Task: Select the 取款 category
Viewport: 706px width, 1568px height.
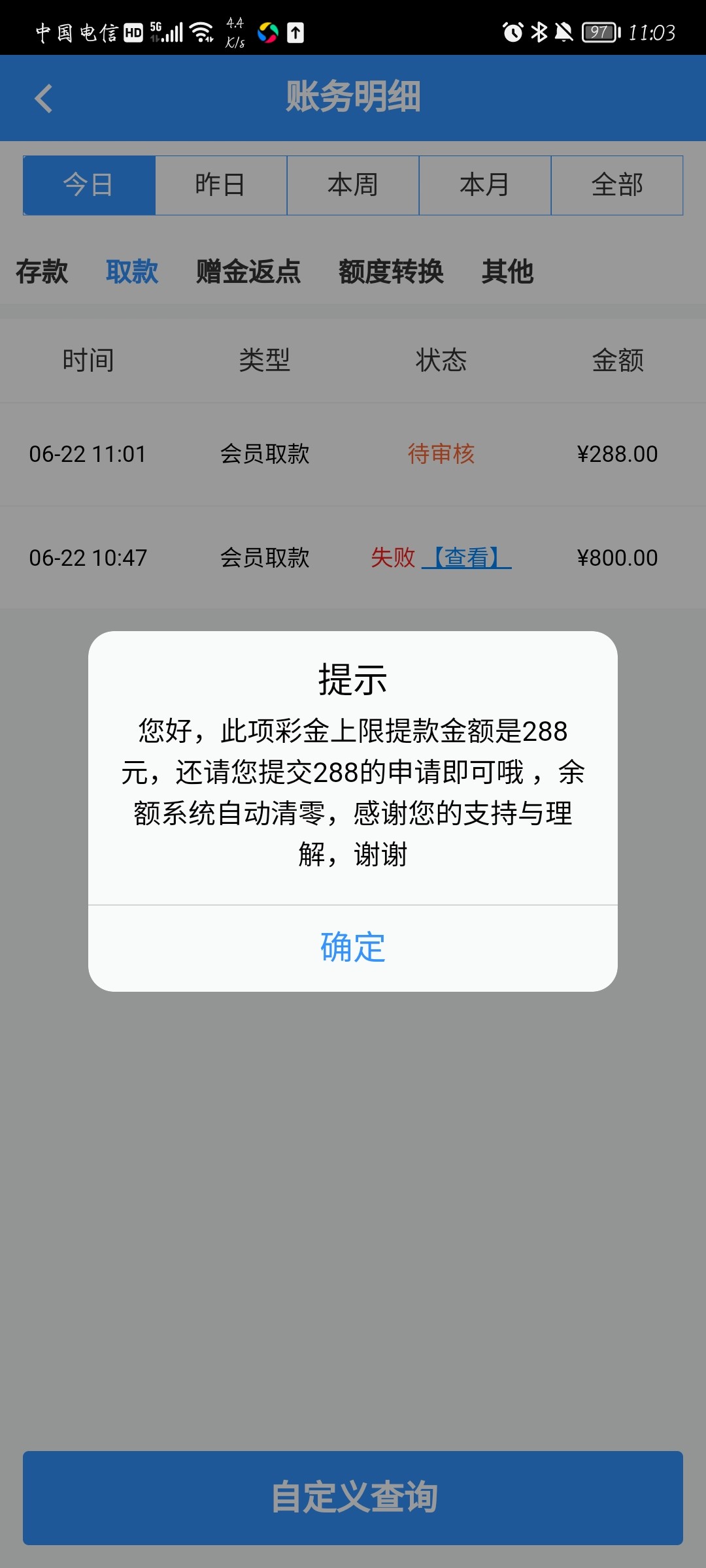Action: [x=132, y=272]
